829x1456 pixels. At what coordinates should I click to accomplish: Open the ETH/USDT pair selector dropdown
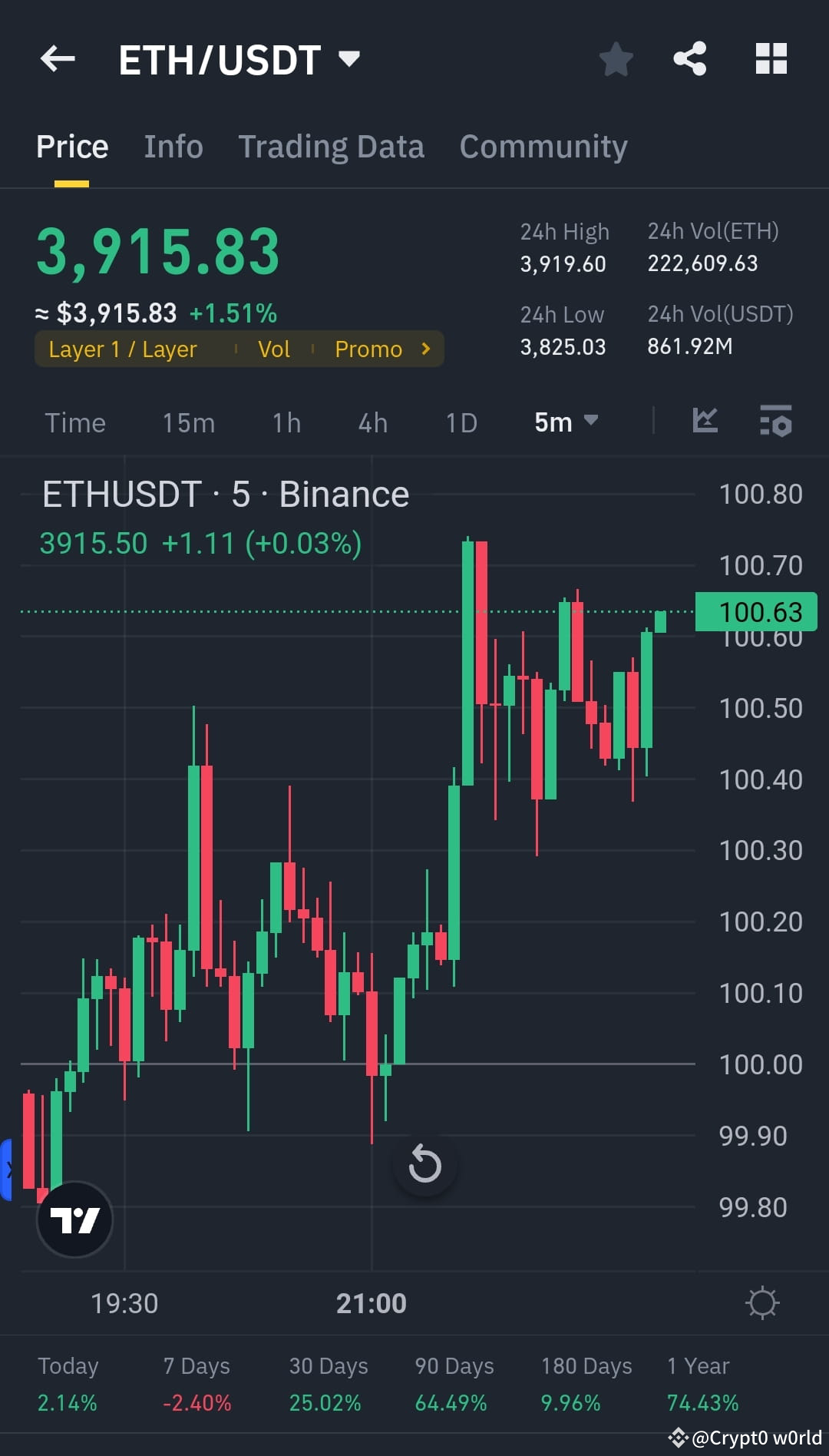coord(349,58)
